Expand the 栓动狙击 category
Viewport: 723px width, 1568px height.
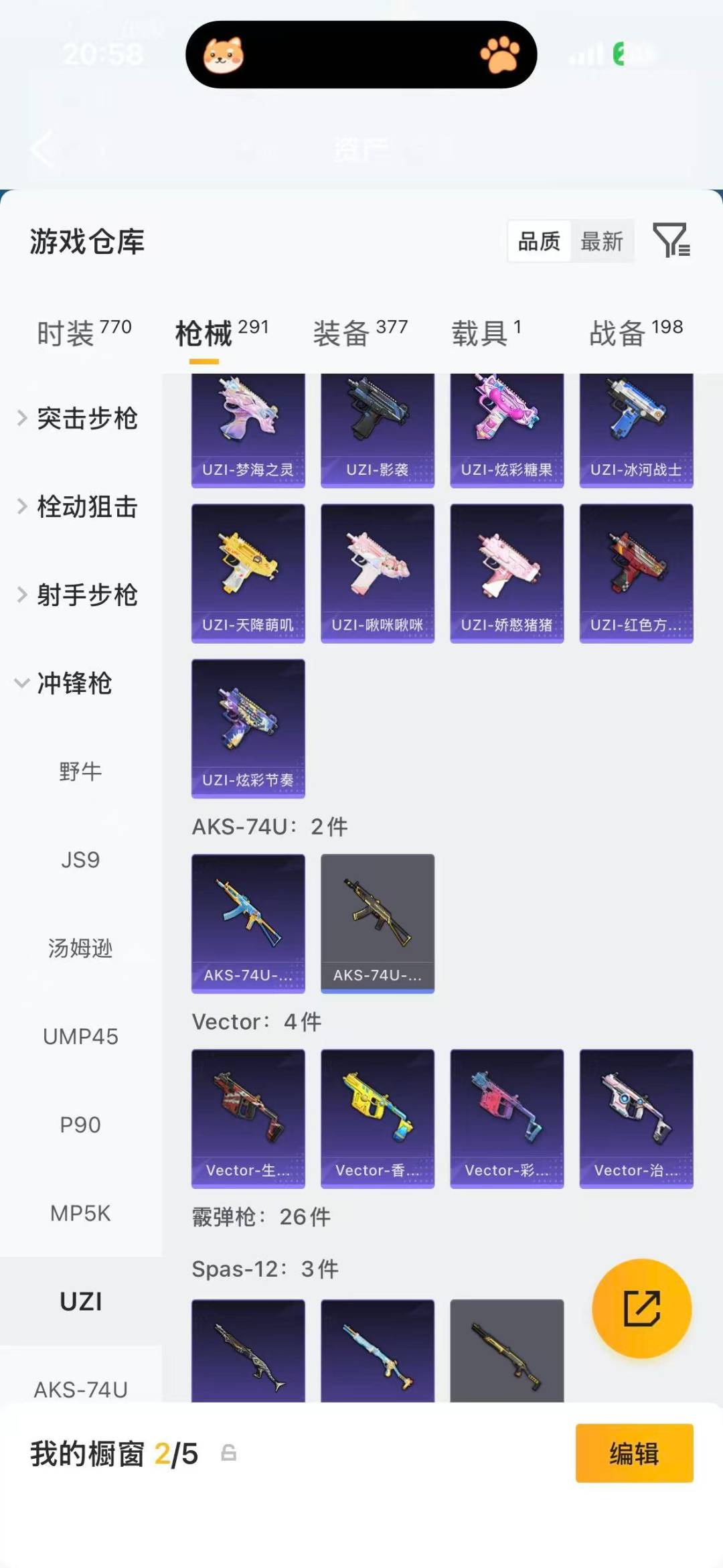pyautogui.click(x=86, y=507)
